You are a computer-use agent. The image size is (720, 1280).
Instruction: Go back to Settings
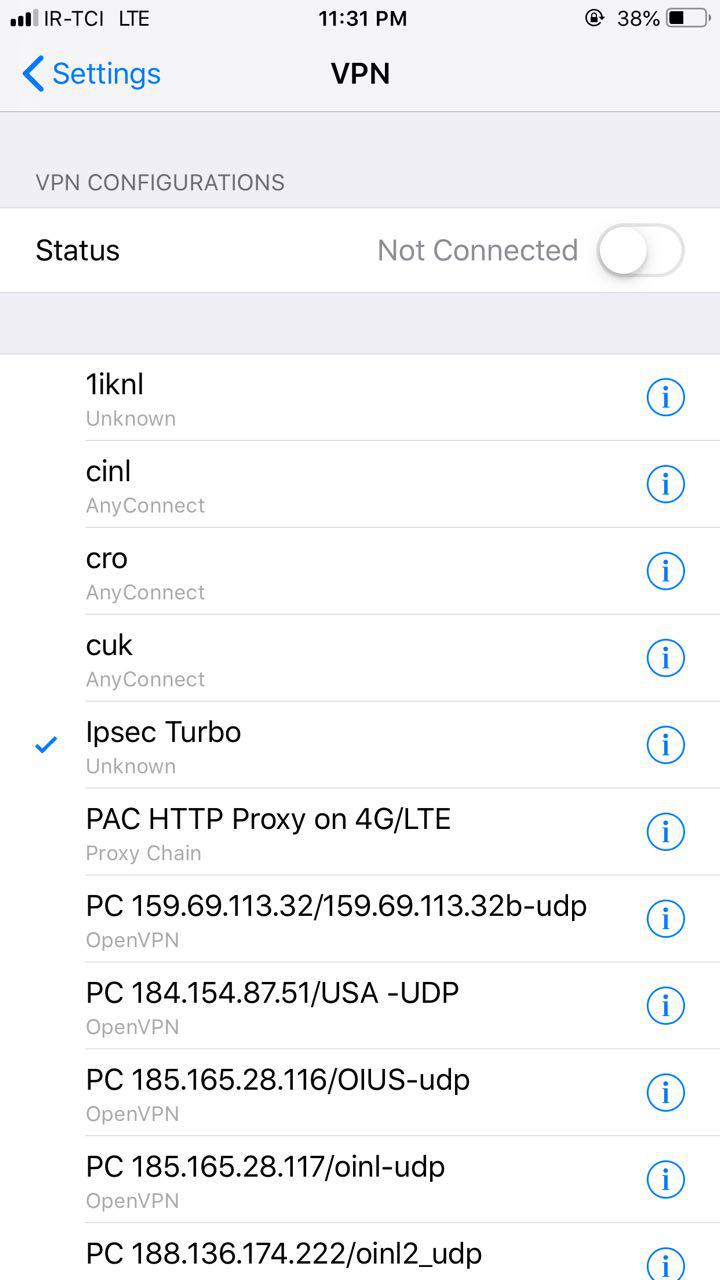[91, 74]
